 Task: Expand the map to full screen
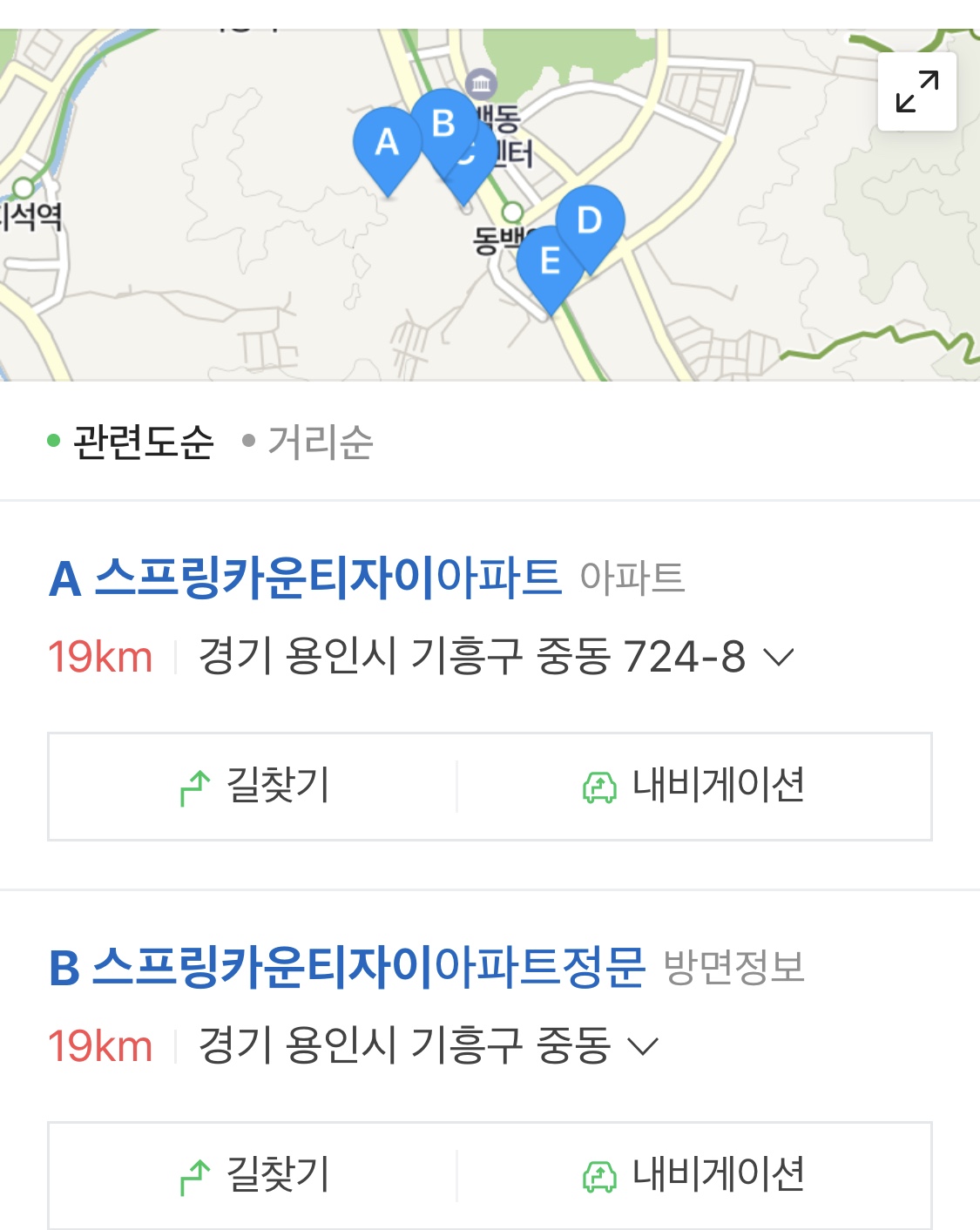pos(916,91)
